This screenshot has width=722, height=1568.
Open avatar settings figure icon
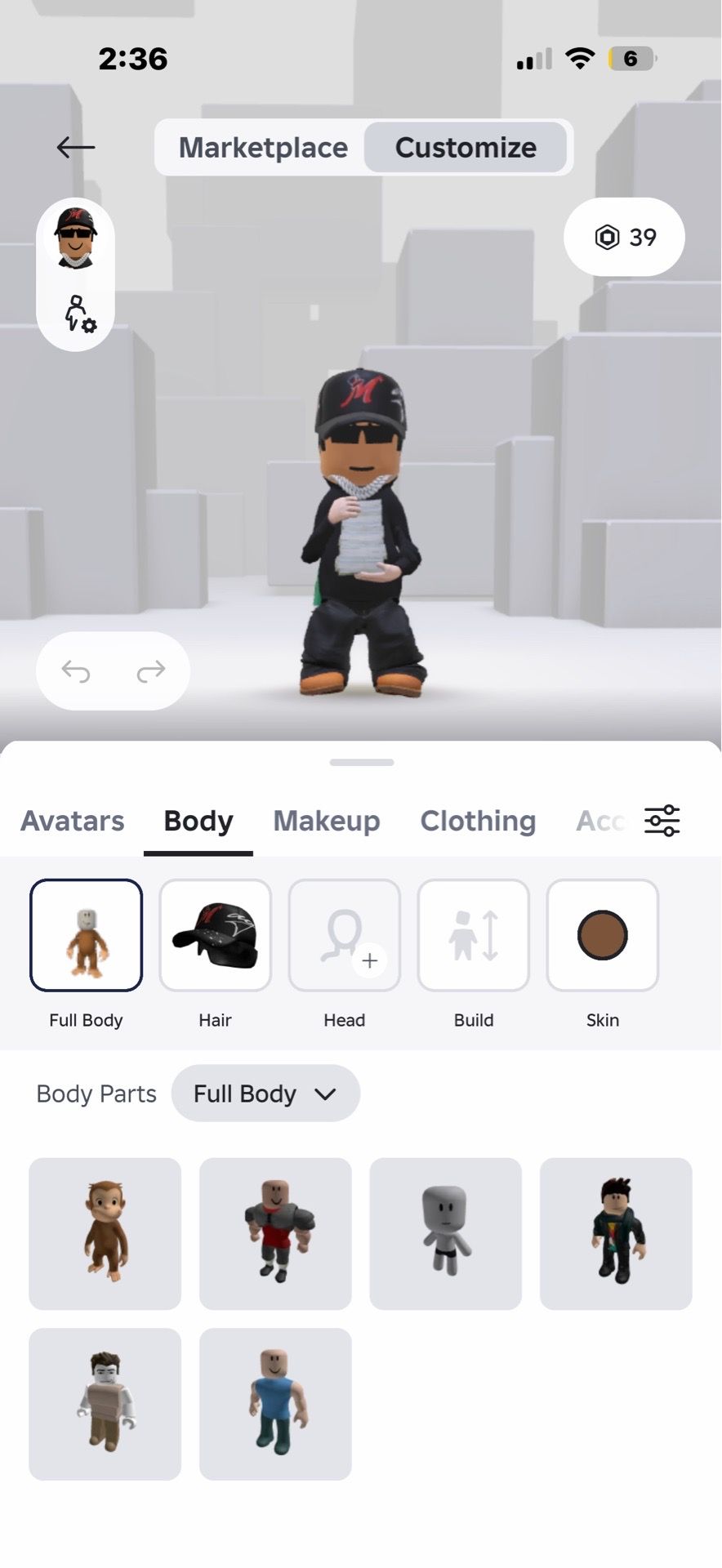(x=79, y=314)
